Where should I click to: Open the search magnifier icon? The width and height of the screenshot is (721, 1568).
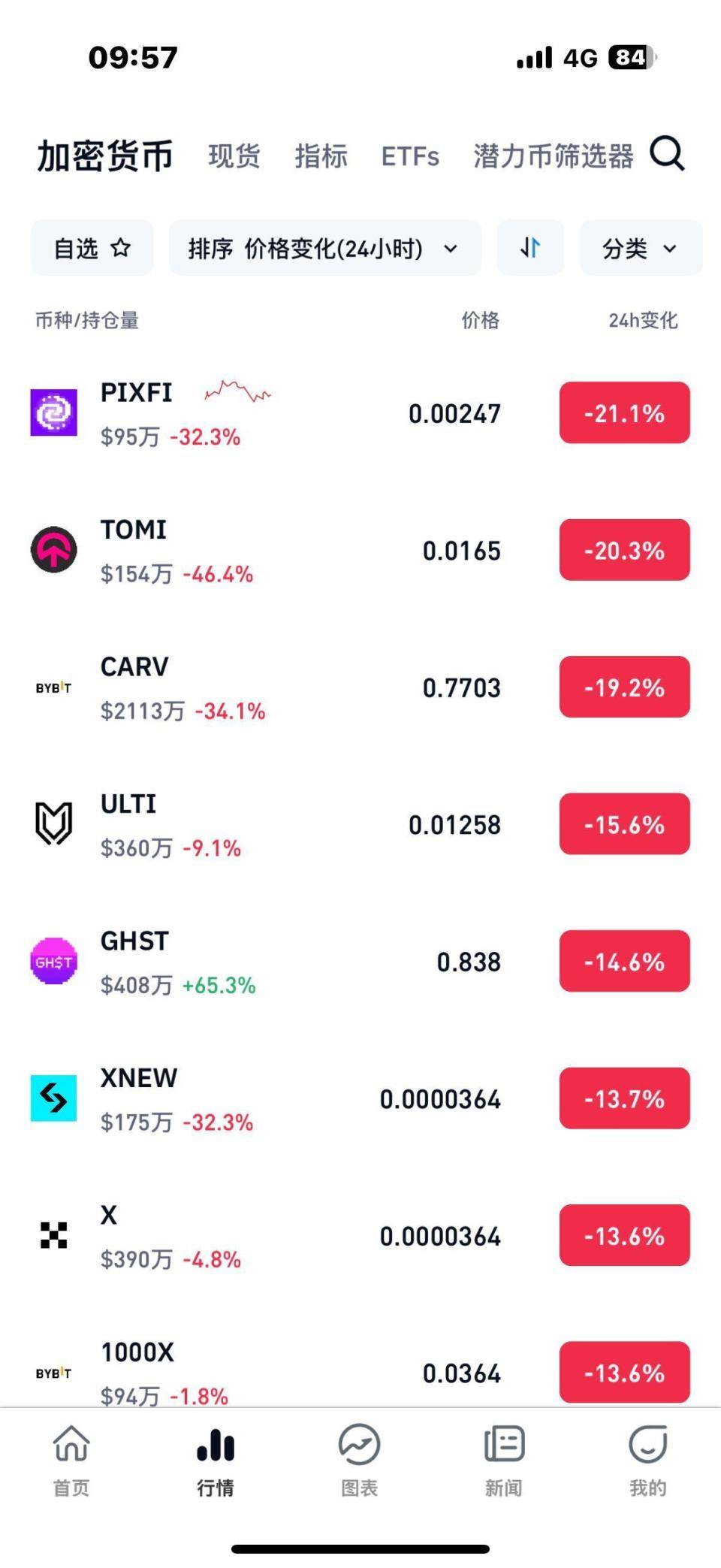click(x=667, y=155)
